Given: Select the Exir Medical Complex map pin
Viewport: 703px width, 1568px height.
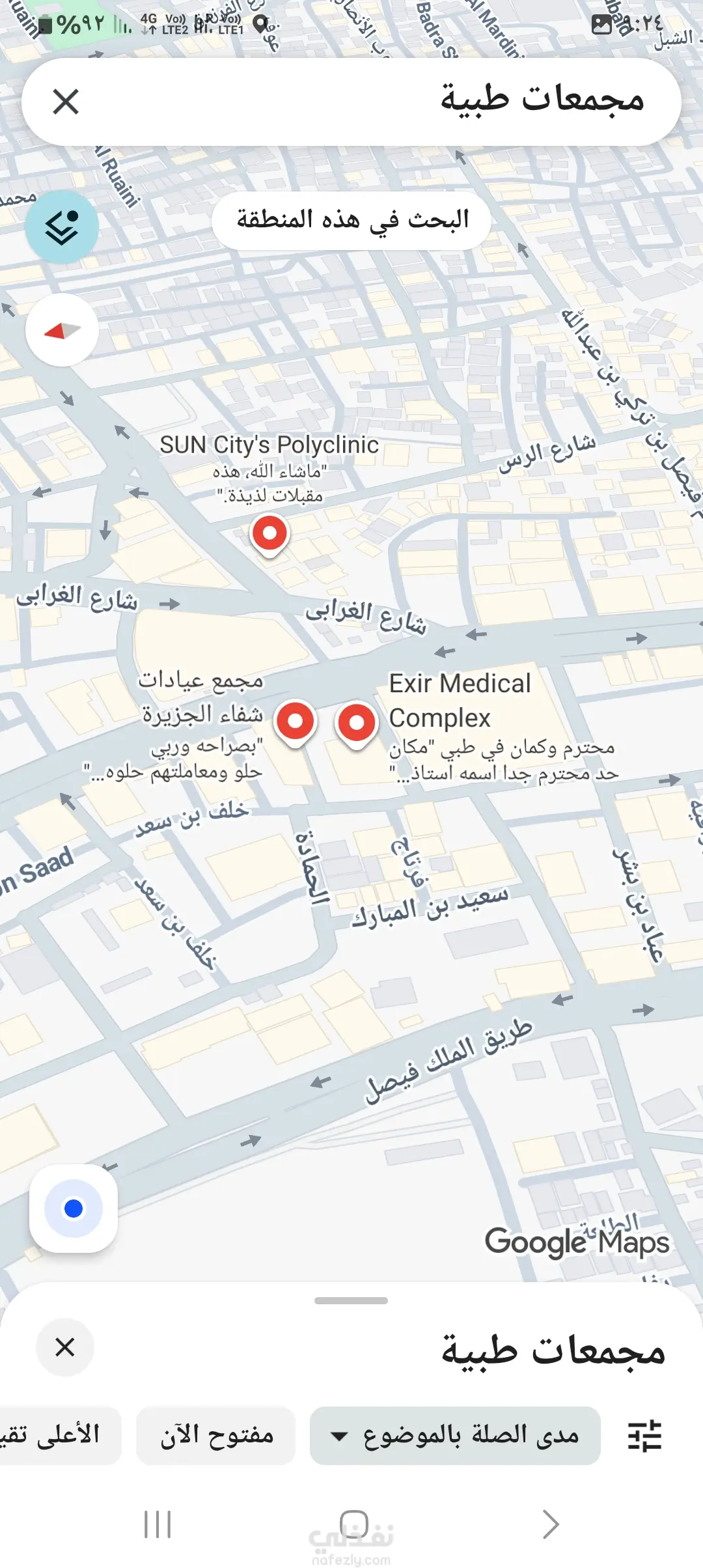Looking at the screenshot, I should (x=357, y=723).
